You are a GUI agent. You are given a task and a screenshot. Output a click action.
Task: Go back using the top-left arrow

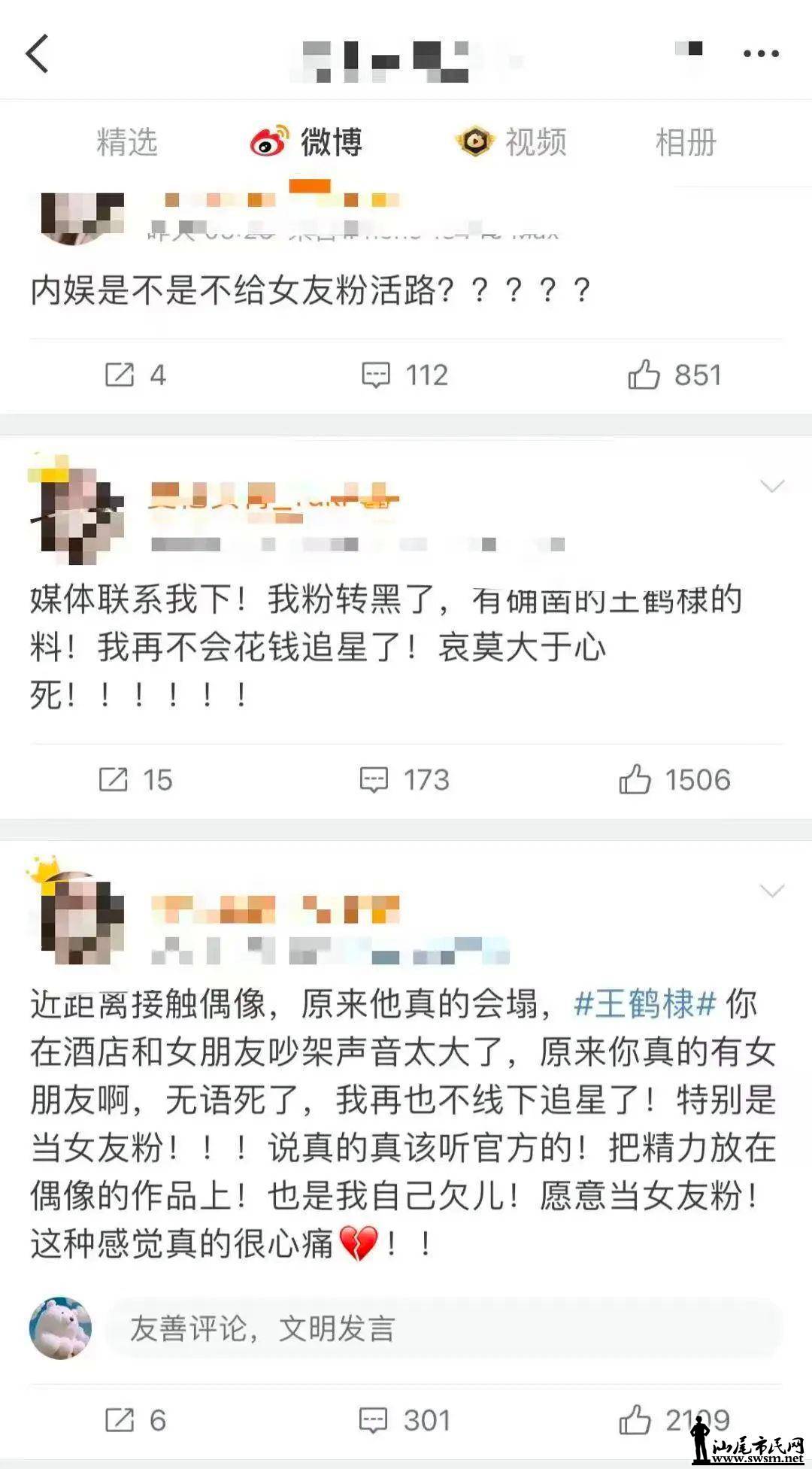tap(38, 54)
